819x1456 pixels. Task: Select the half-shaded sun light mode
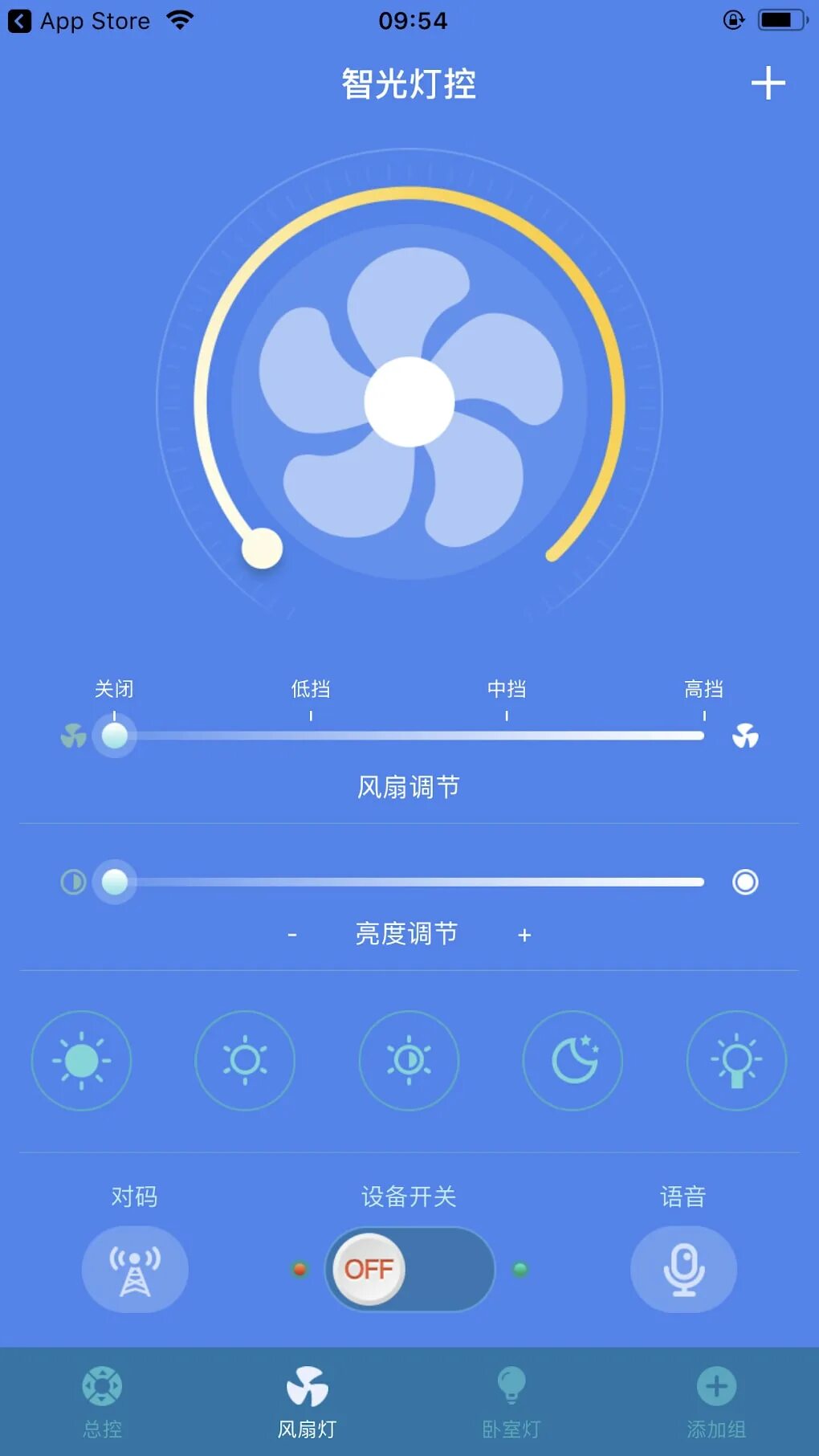[x=409, y=1061]
